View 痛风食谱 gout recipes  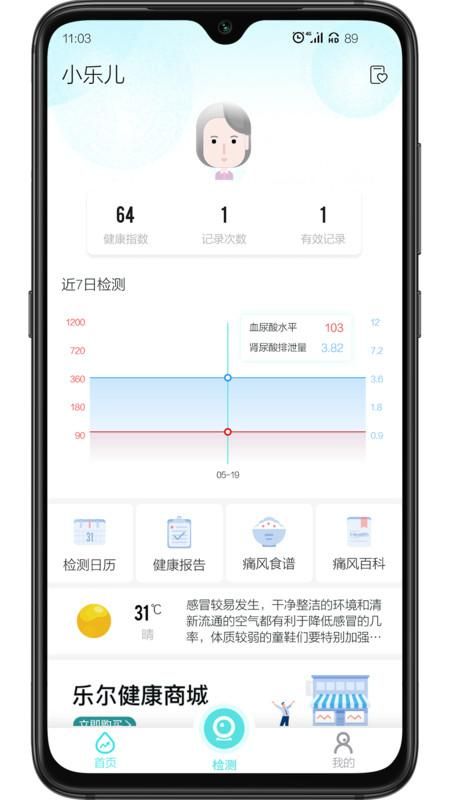(269, 543)
